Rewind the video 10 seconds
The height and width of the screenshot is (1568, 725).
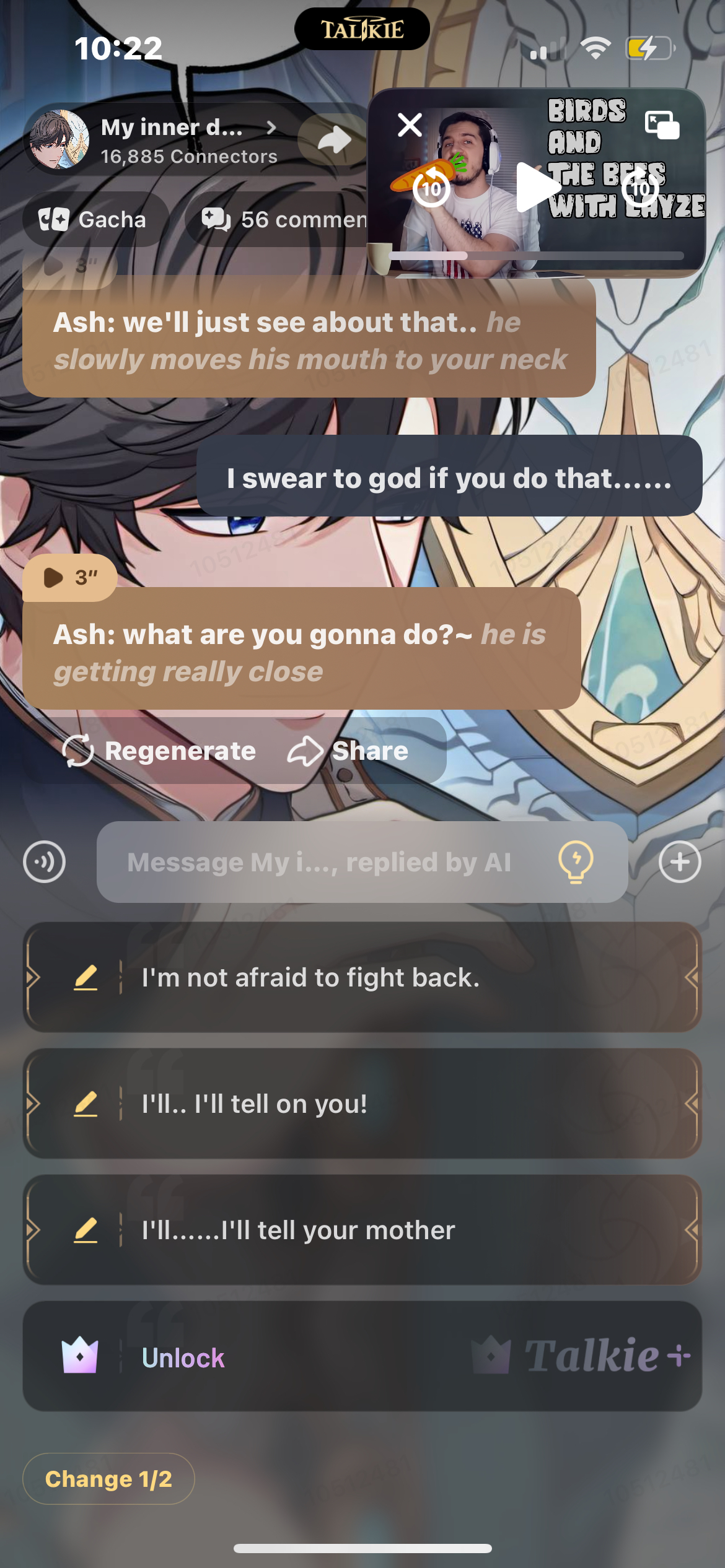pyautogui.click(x=431, y=188)
